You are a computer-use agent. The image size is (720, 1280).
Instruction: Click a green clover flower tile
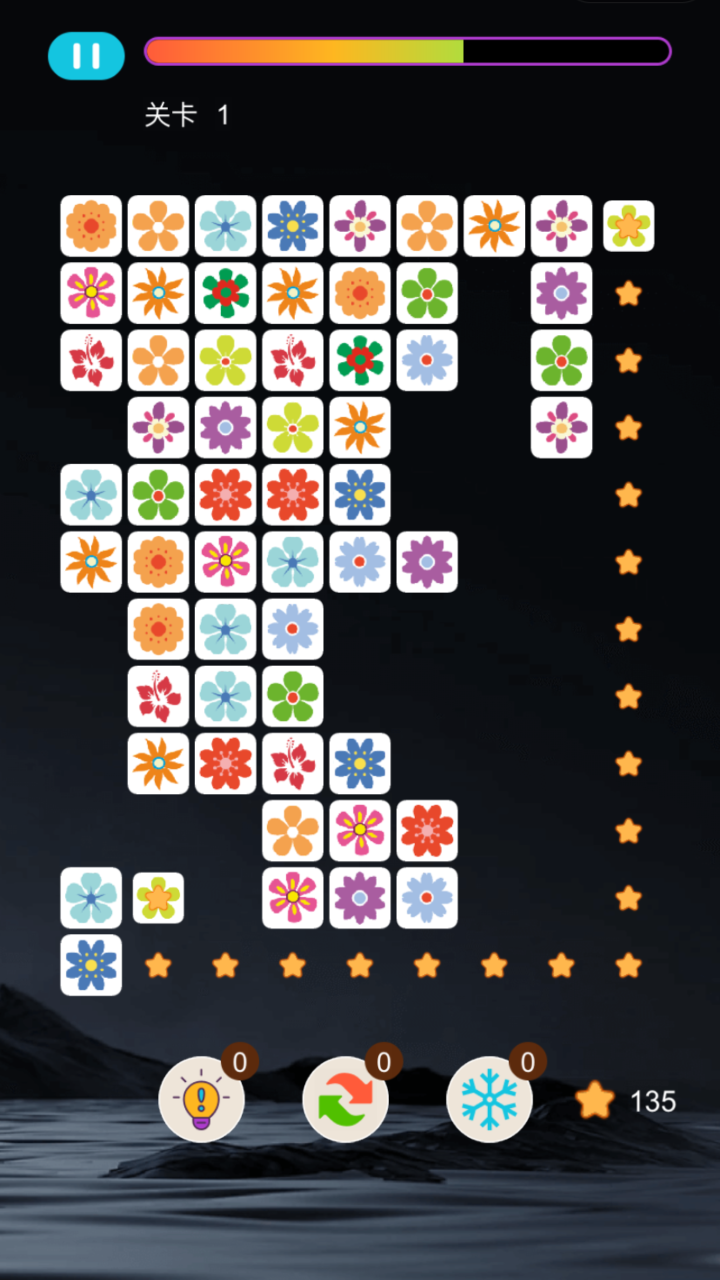point(427,293)
